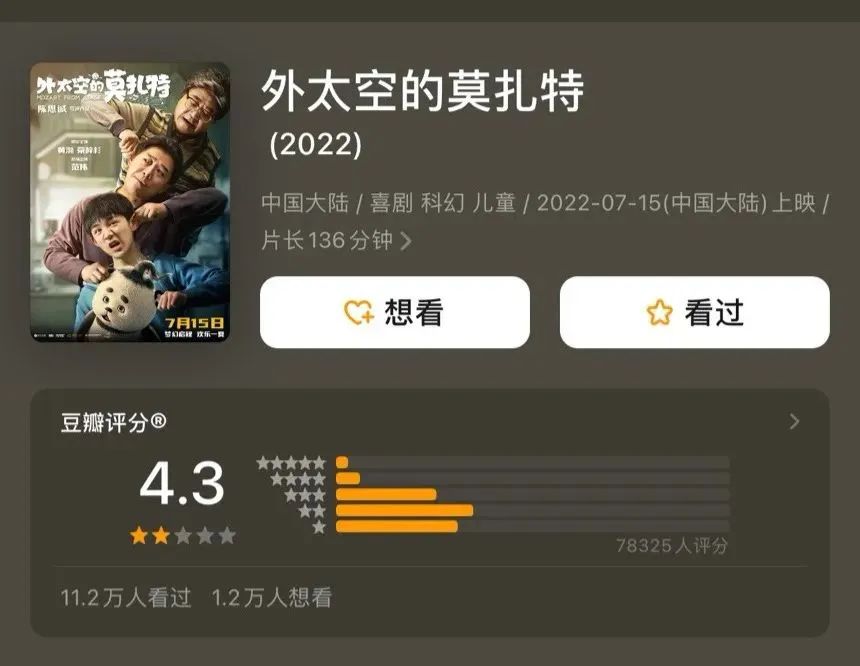Tap the 想看 (want to watch) button
The width and height of the screenshot is (860, 666).
(395, 312)
